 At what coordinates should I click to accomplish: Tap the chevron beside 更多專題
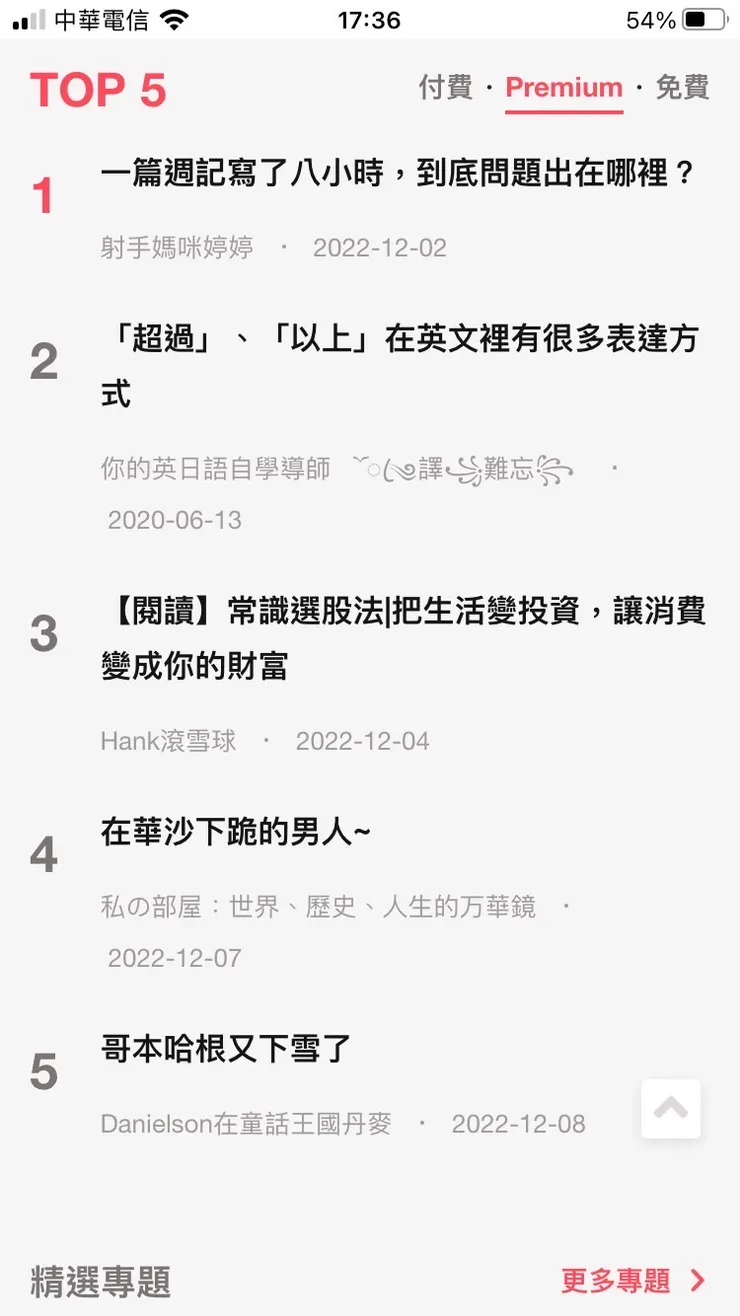coord(697,1281)
